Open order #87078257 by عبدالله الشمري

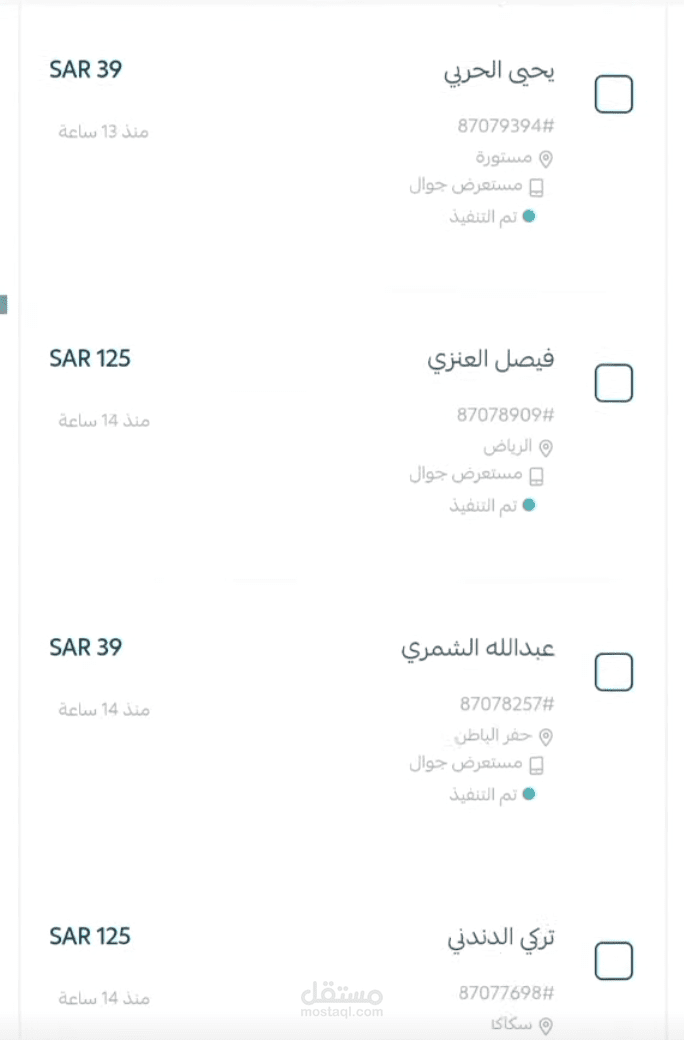[507, 703]
